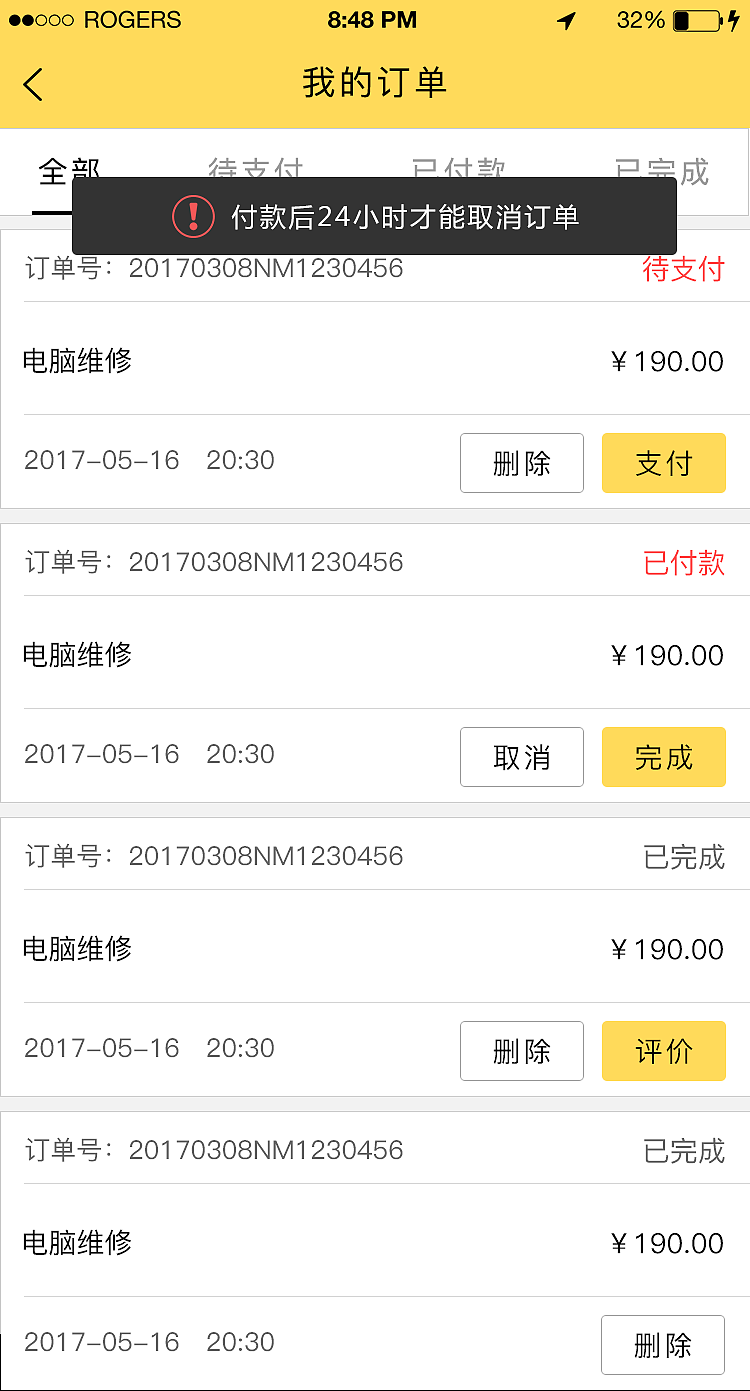Tap the 支付 button on the pending order
Screen dimensions: 750x1391
663,463
